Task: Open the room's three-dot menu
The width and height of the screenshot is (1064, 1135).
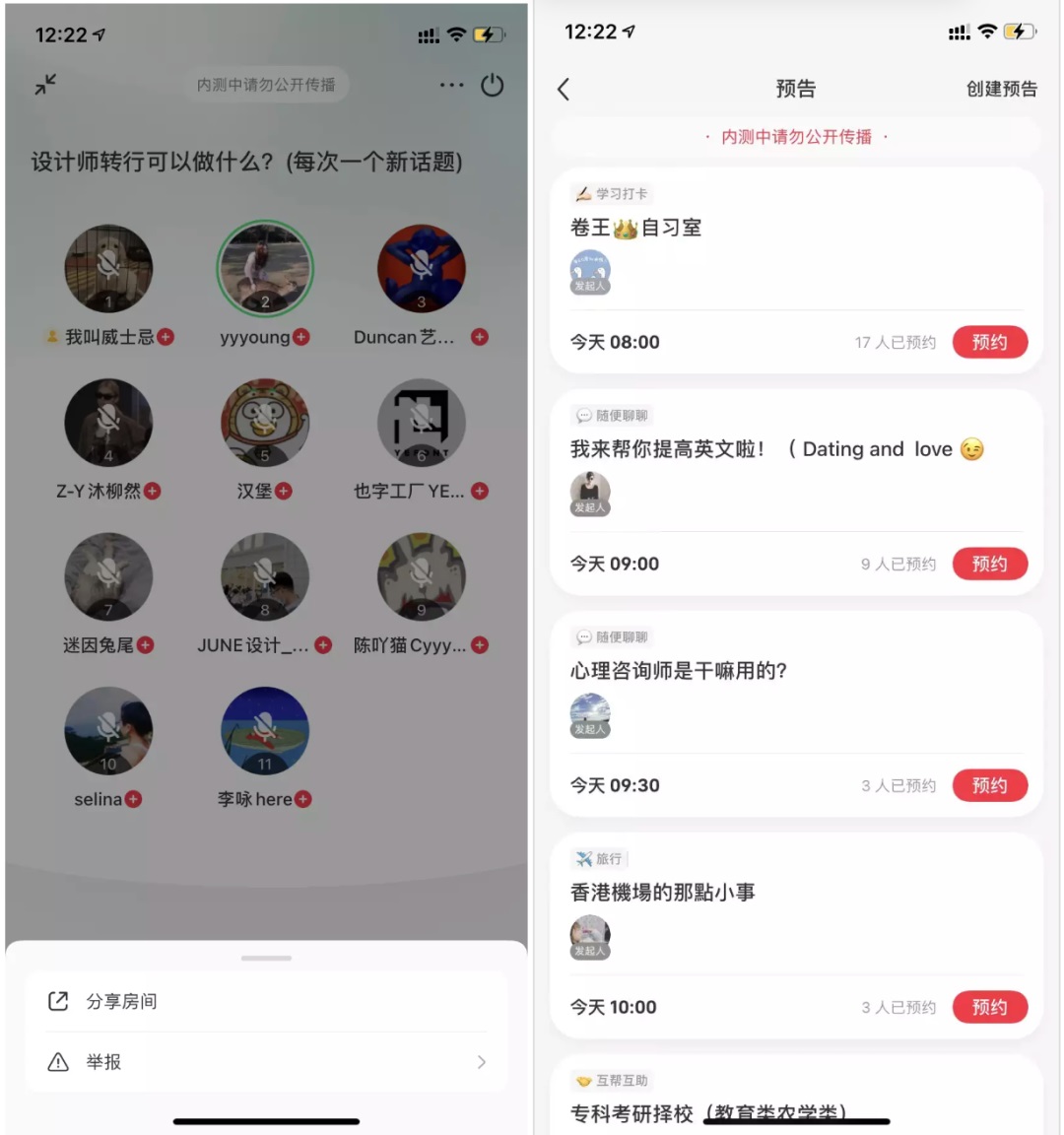Action: pyautogui.click(x=451, y=86)
